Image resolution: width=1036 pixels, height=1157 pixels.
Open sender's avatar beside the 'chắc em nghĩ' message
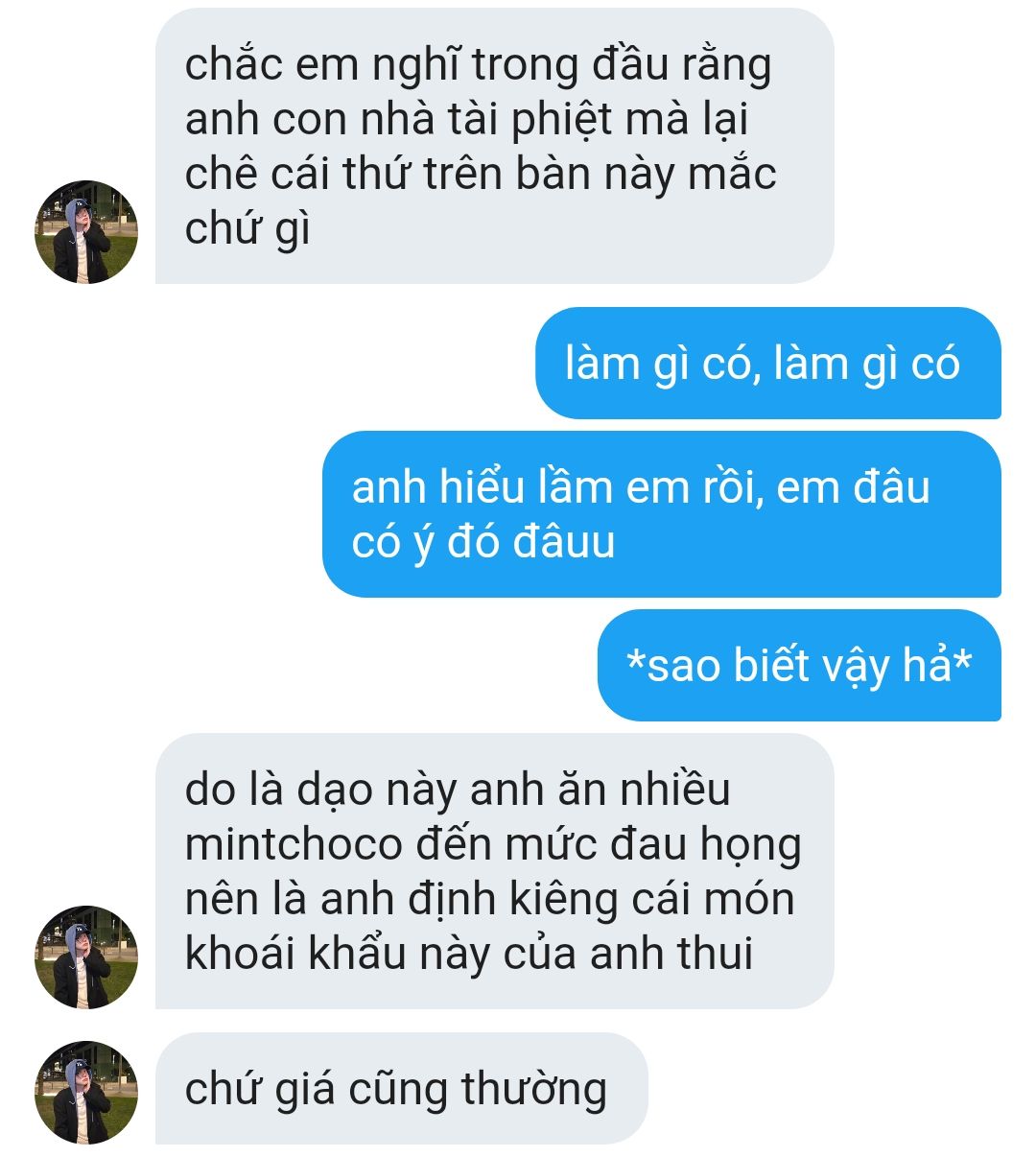[x=86, y=232]
